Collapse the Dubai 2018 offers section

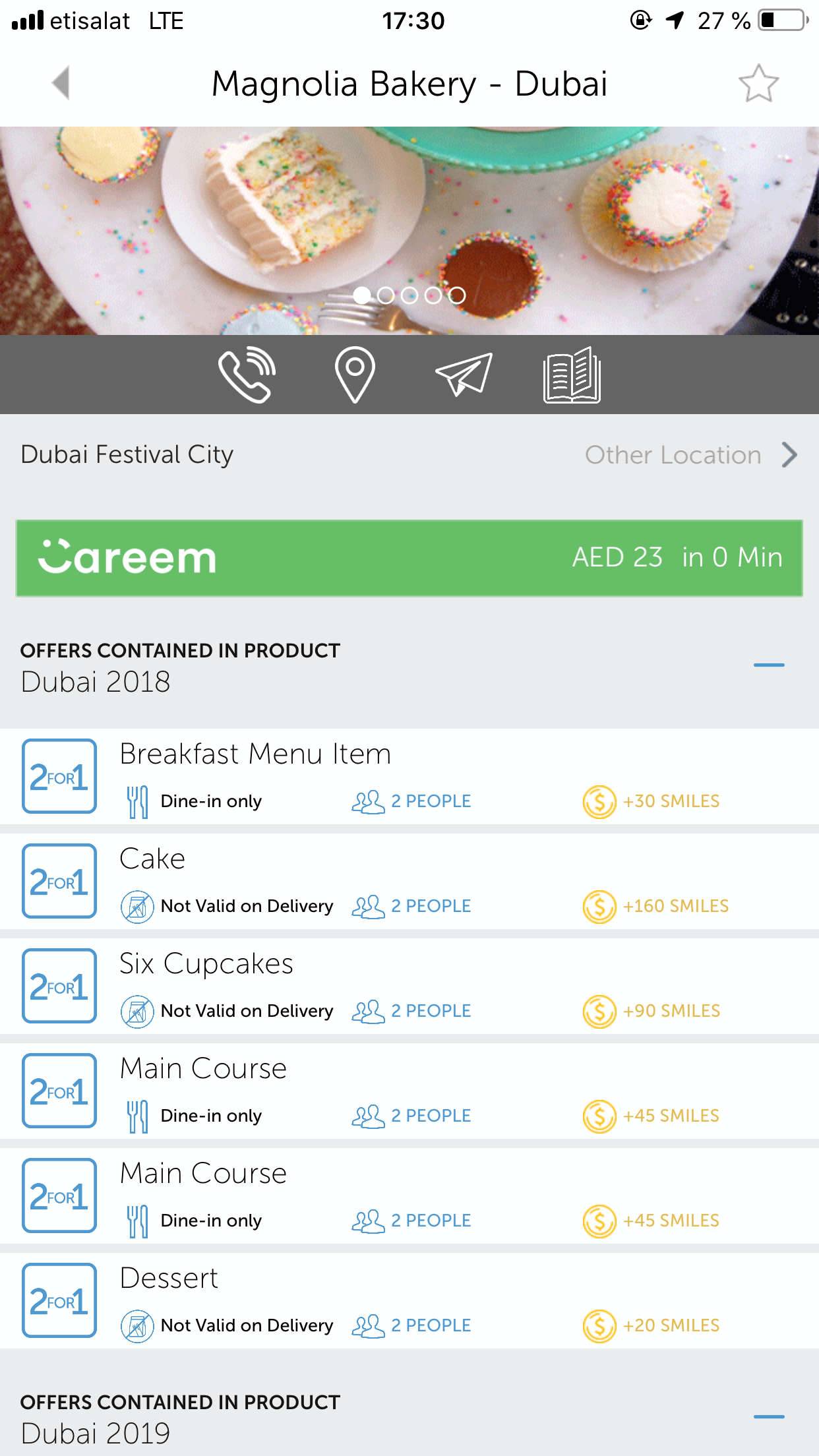click(x=768, y=665)
